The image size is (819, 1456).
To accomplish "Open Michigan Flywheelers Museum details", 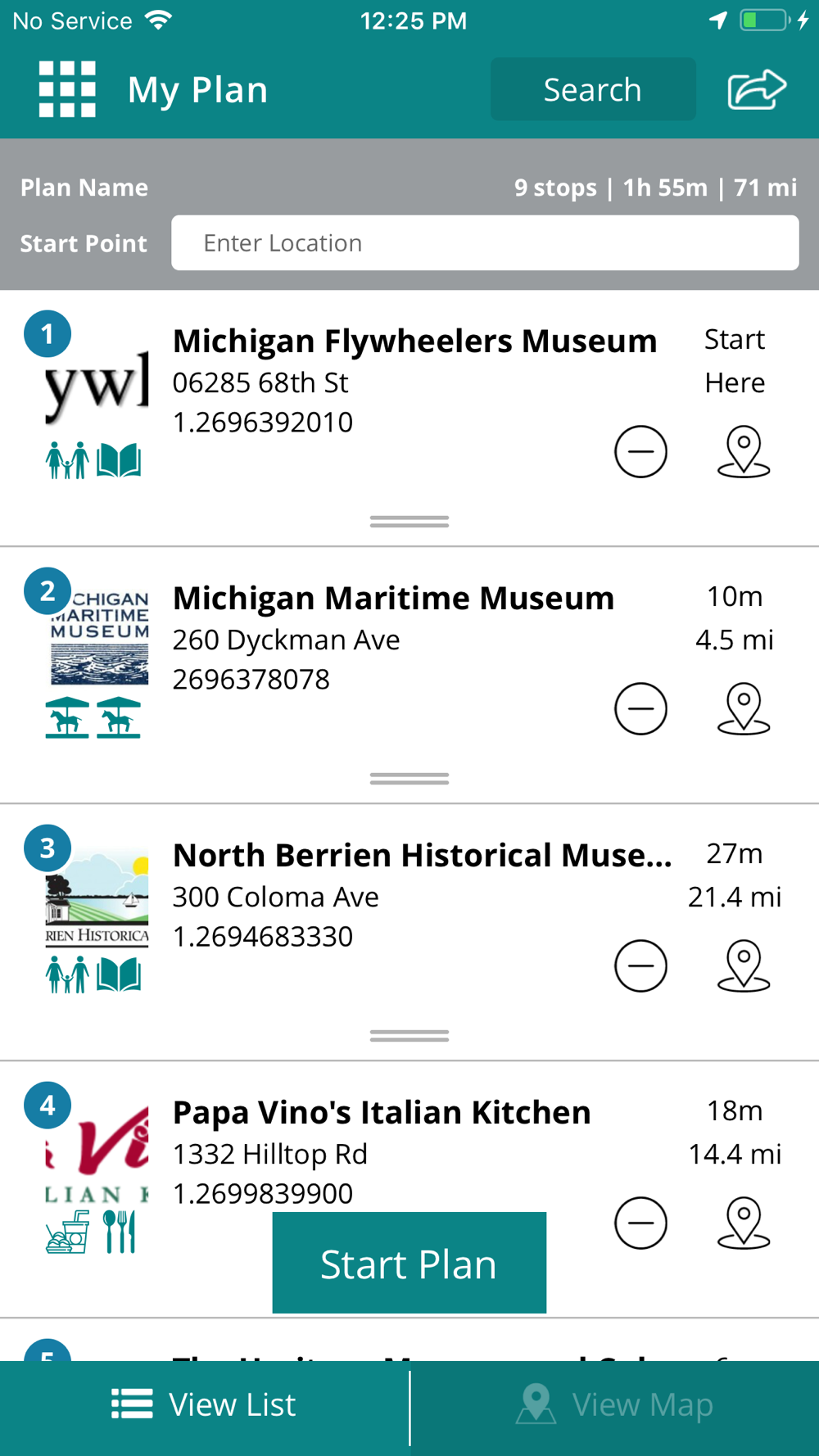I will click(414, 341).
